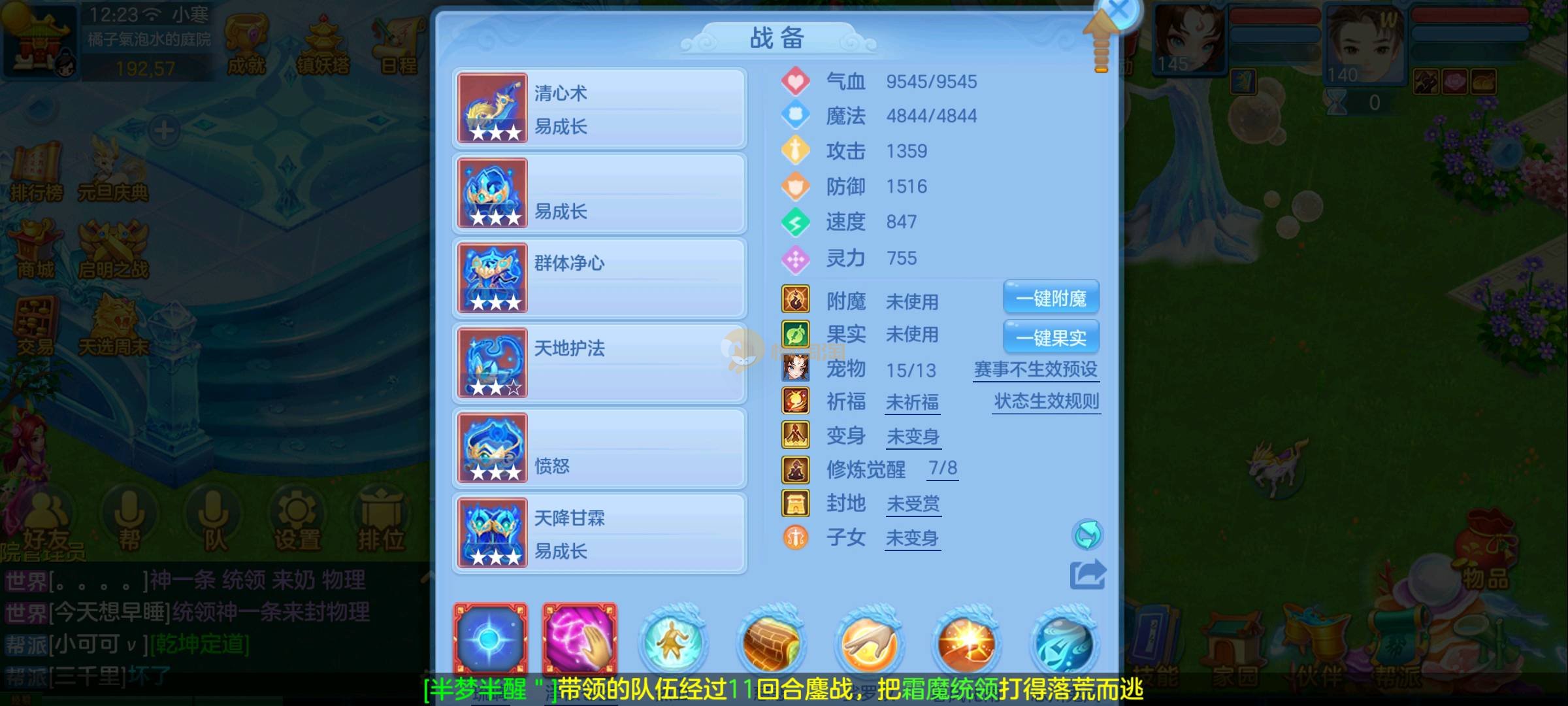Viewport: 1568px width, 706px height.
Task: Tap the 一键附魔 button
Action: [1051, 299]
